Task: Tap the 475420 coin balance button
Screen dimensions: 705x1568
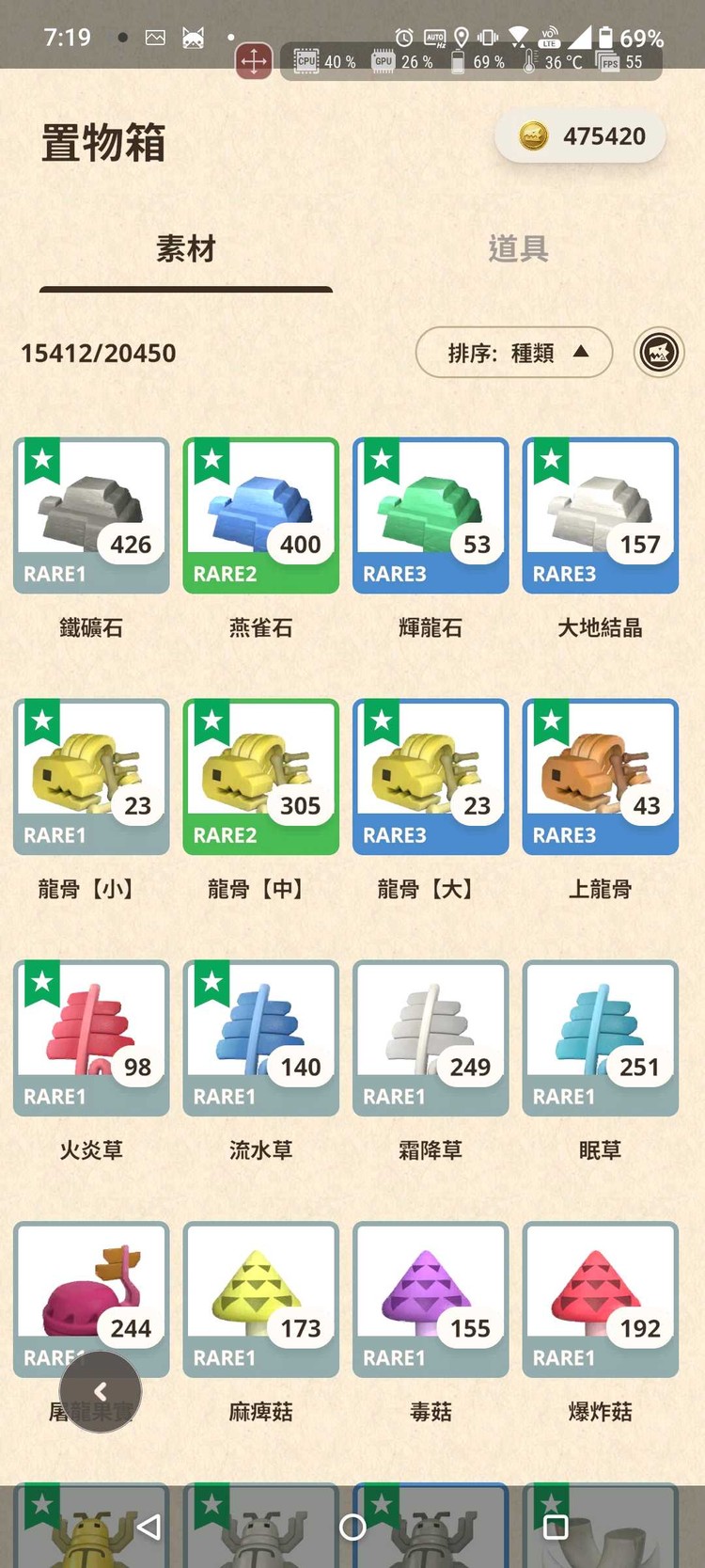Action: [580, 135]
